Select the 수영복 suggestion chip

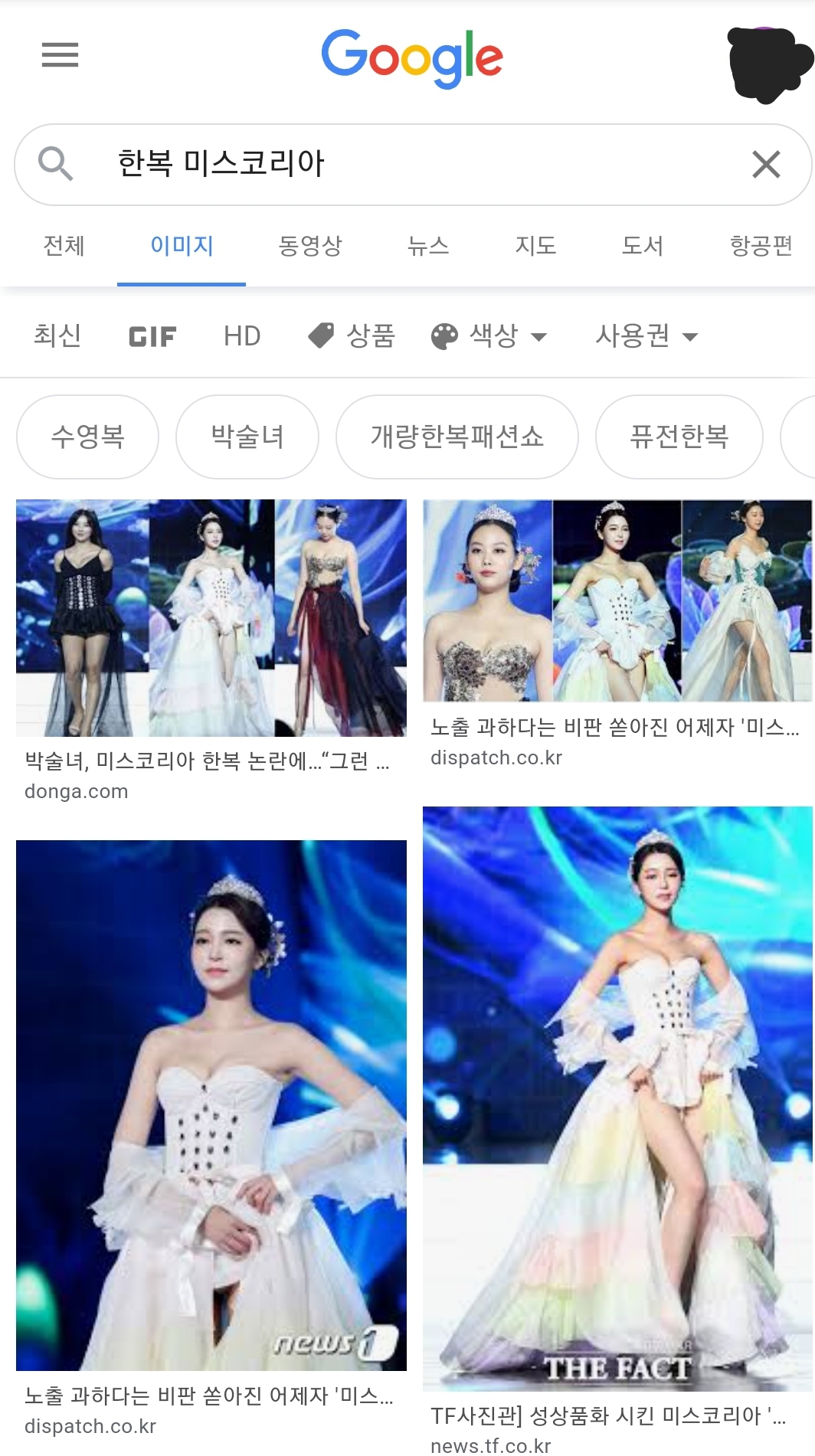[x=87, y=437]
